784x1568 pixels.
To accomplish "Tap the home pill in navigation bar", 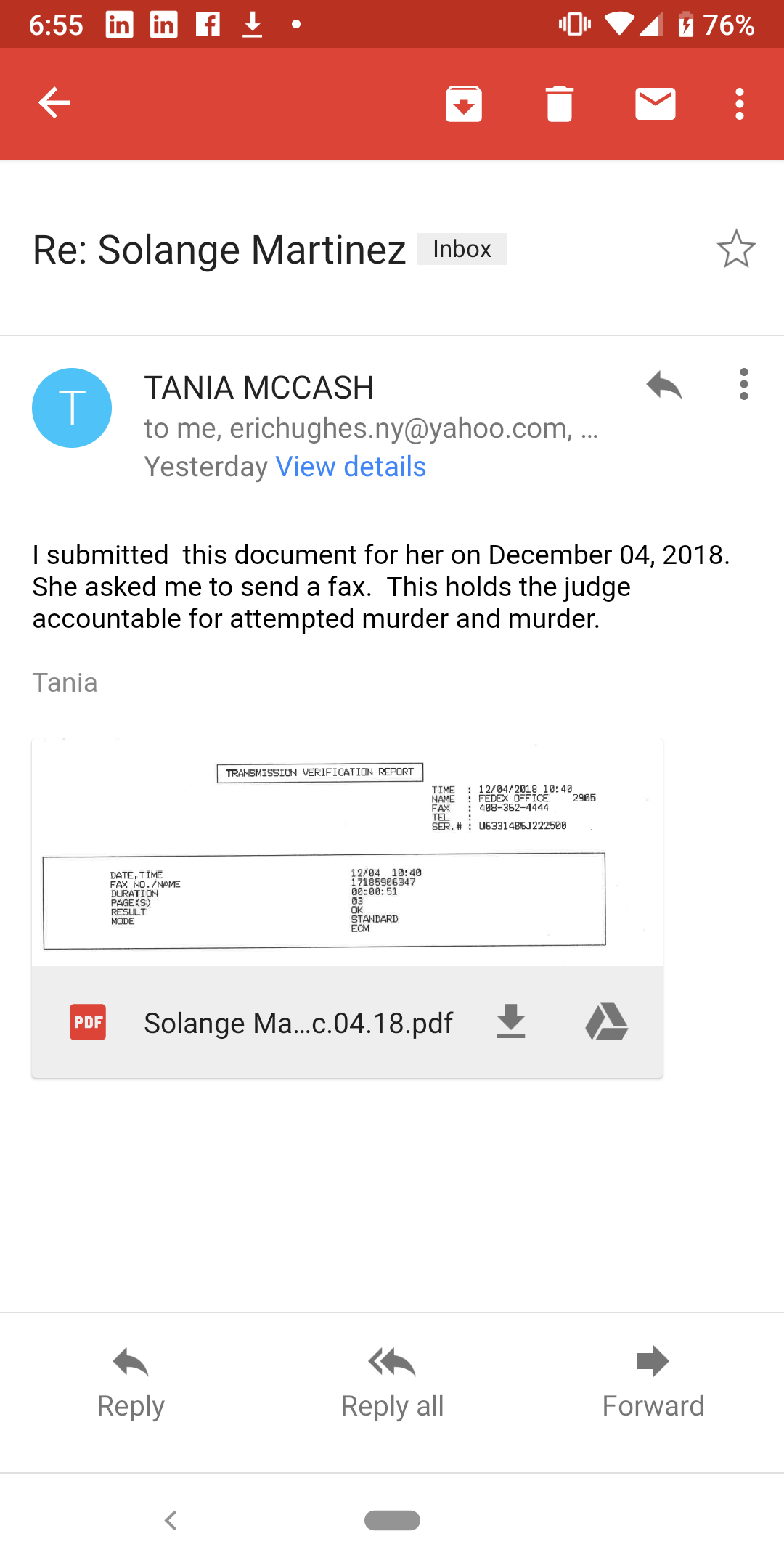I will point(392,1520).
